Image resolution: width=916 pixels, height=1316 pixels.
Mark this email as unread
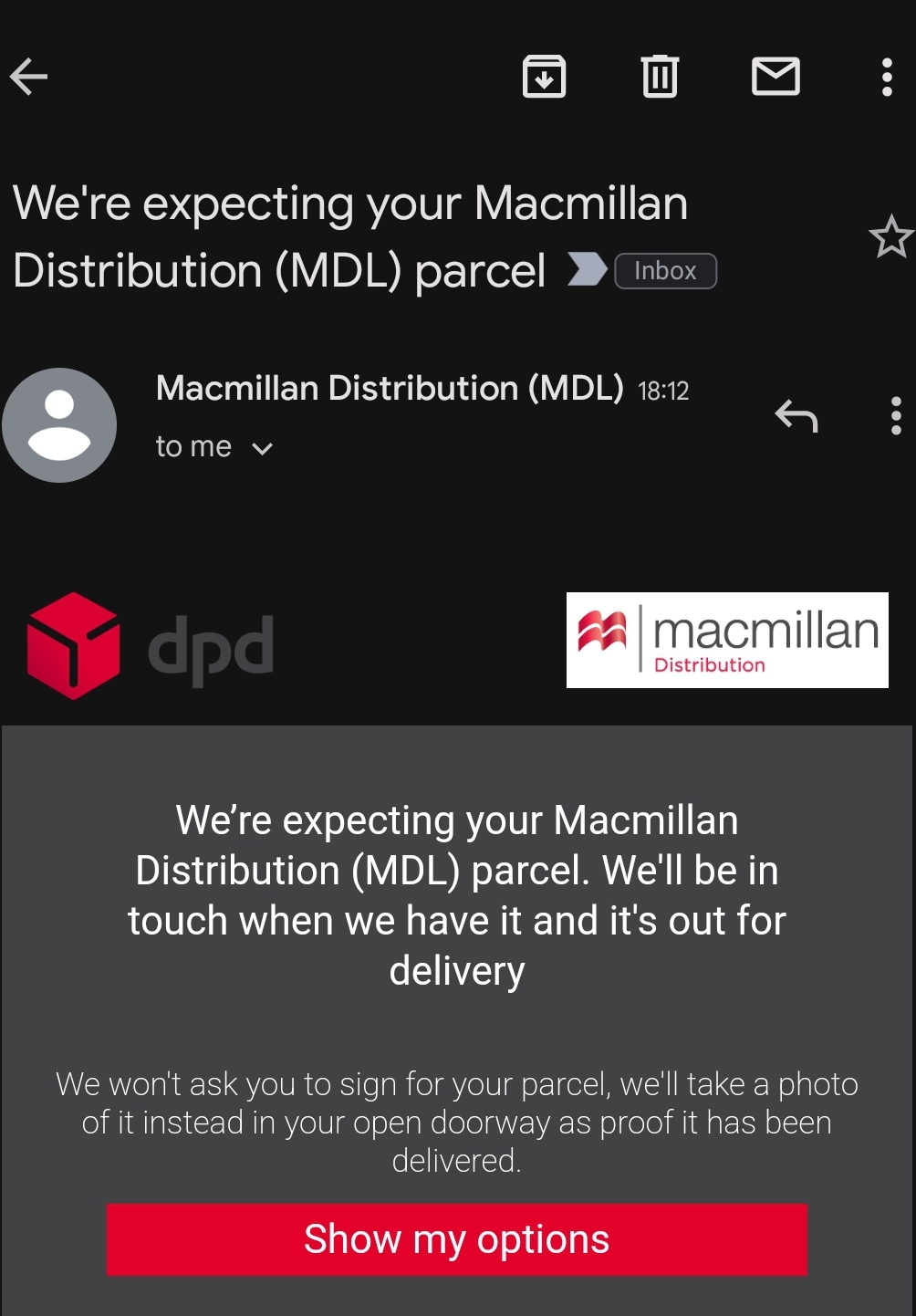point(775,77)
